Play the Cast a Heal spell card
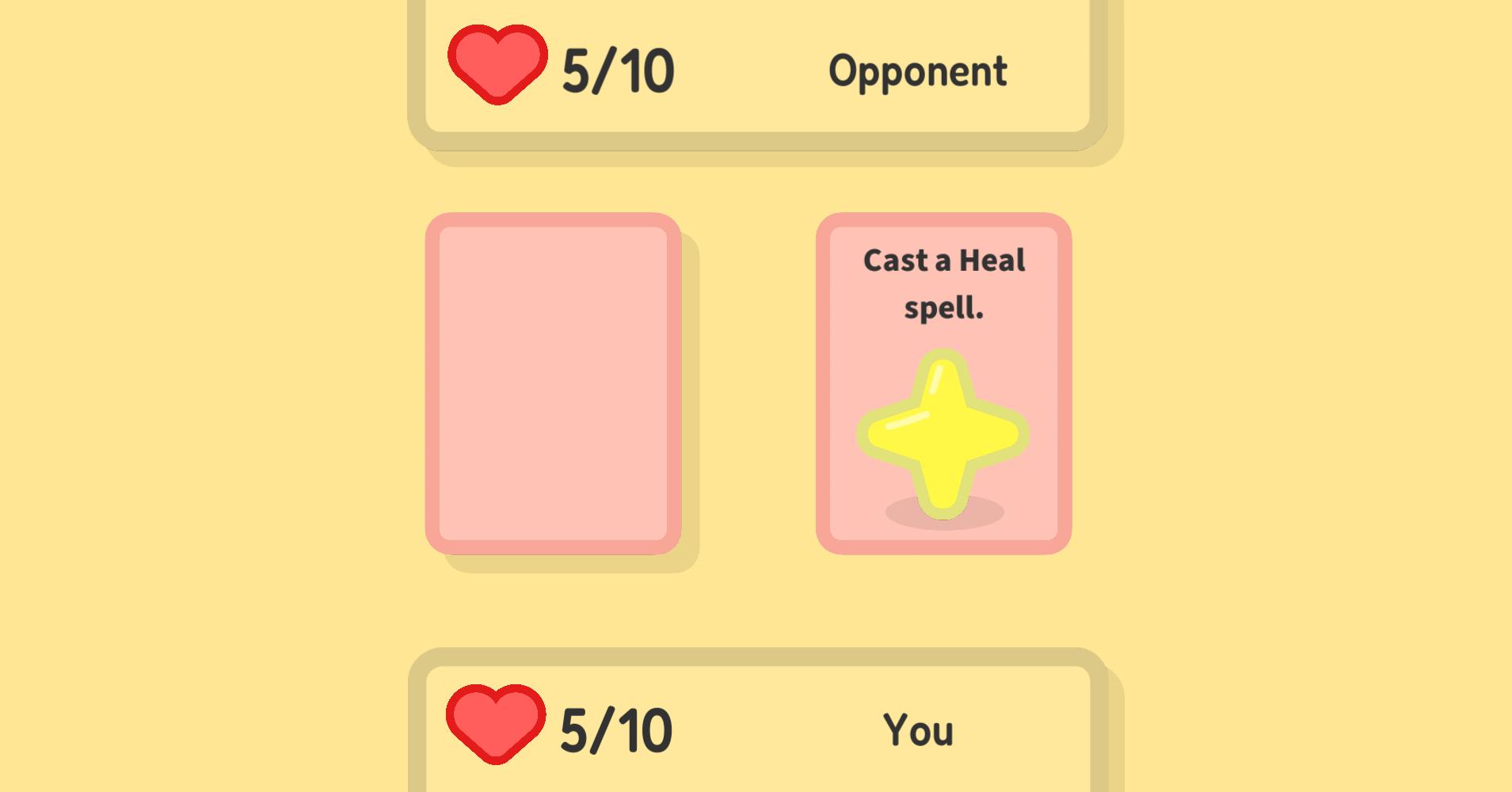This screenshot has height=792, width=1512. [943, 384]
